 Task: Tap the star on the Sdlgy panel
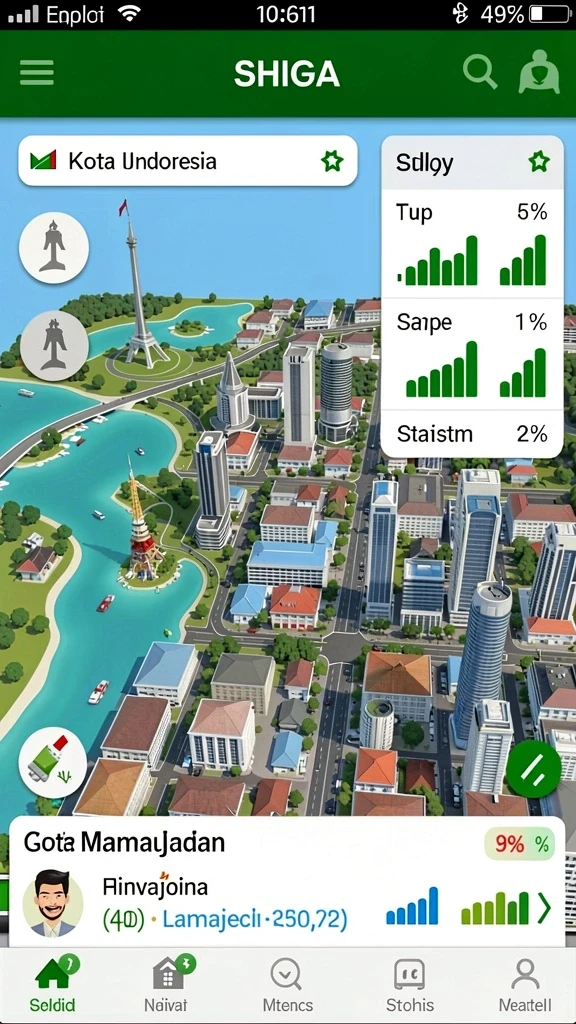point(539,161)
